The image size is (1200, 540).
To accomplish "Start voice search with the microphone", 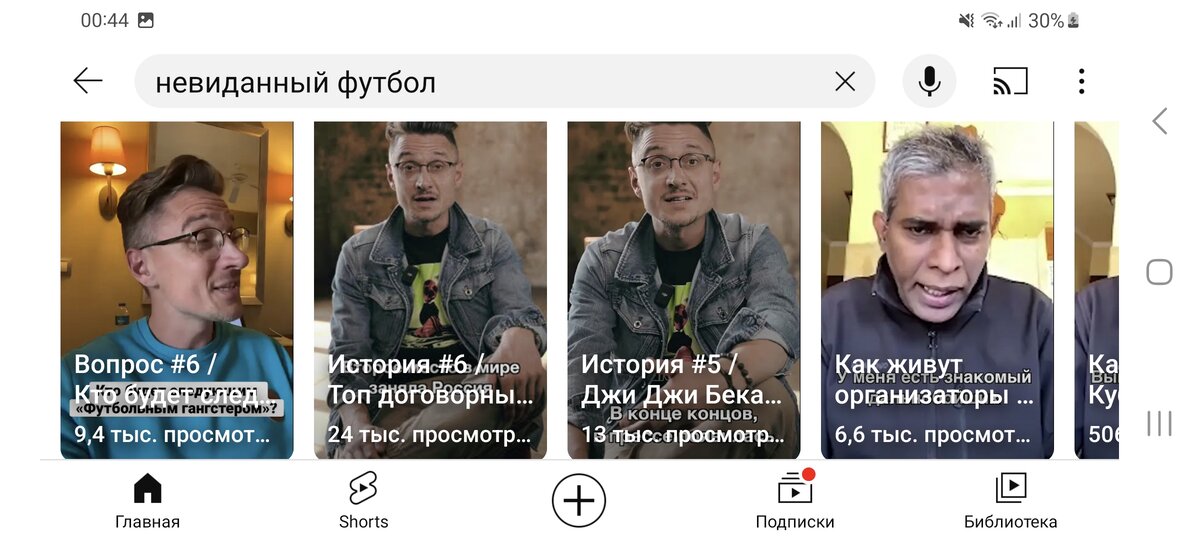I will [x=929, y=82].
